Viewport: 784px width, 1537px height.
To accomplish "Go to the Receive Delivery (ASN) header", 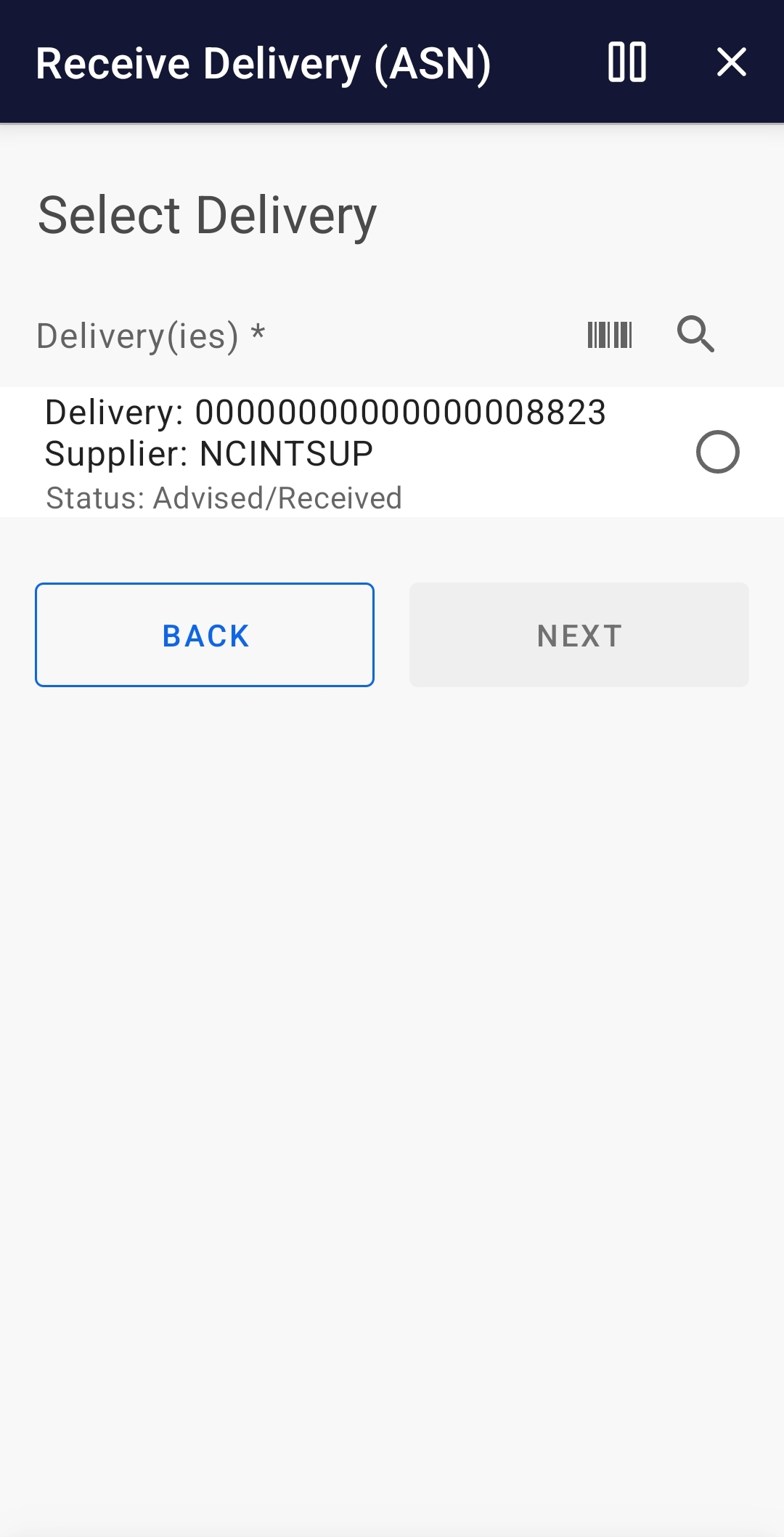I will (x=264, y=62).
